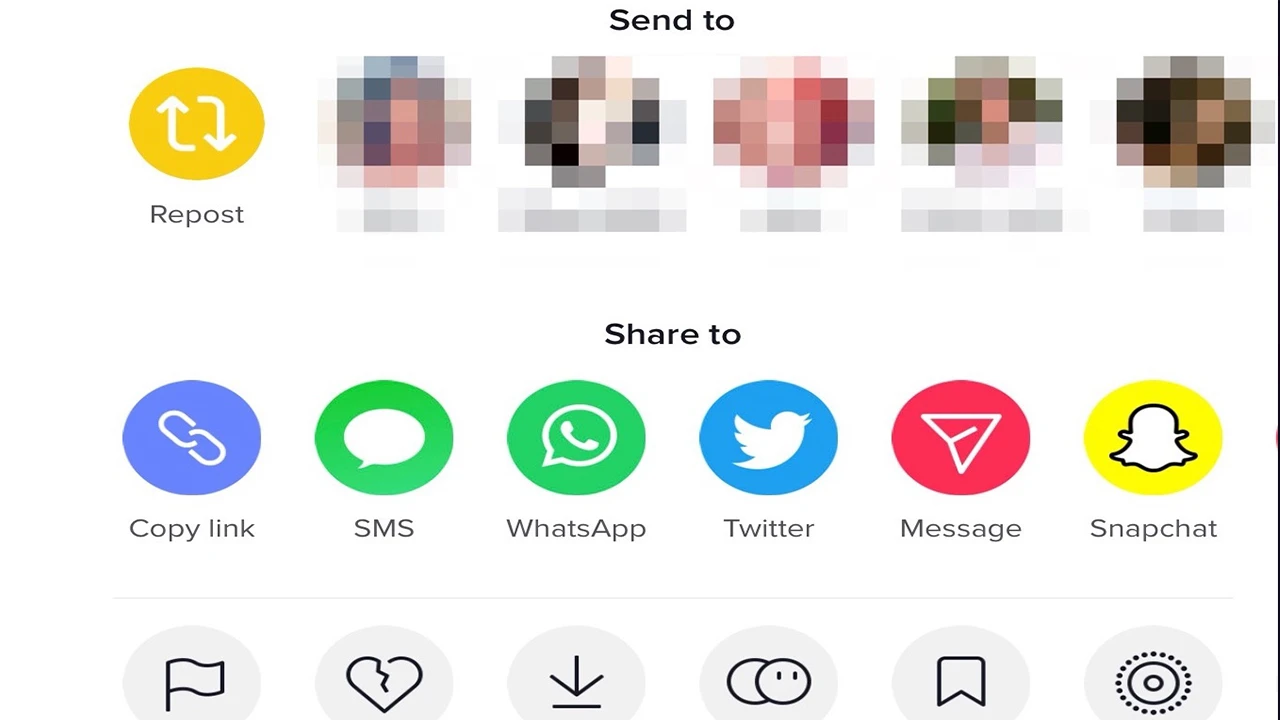Share via SMS
The image size is (1280, 720).
(x=384, y=438)
